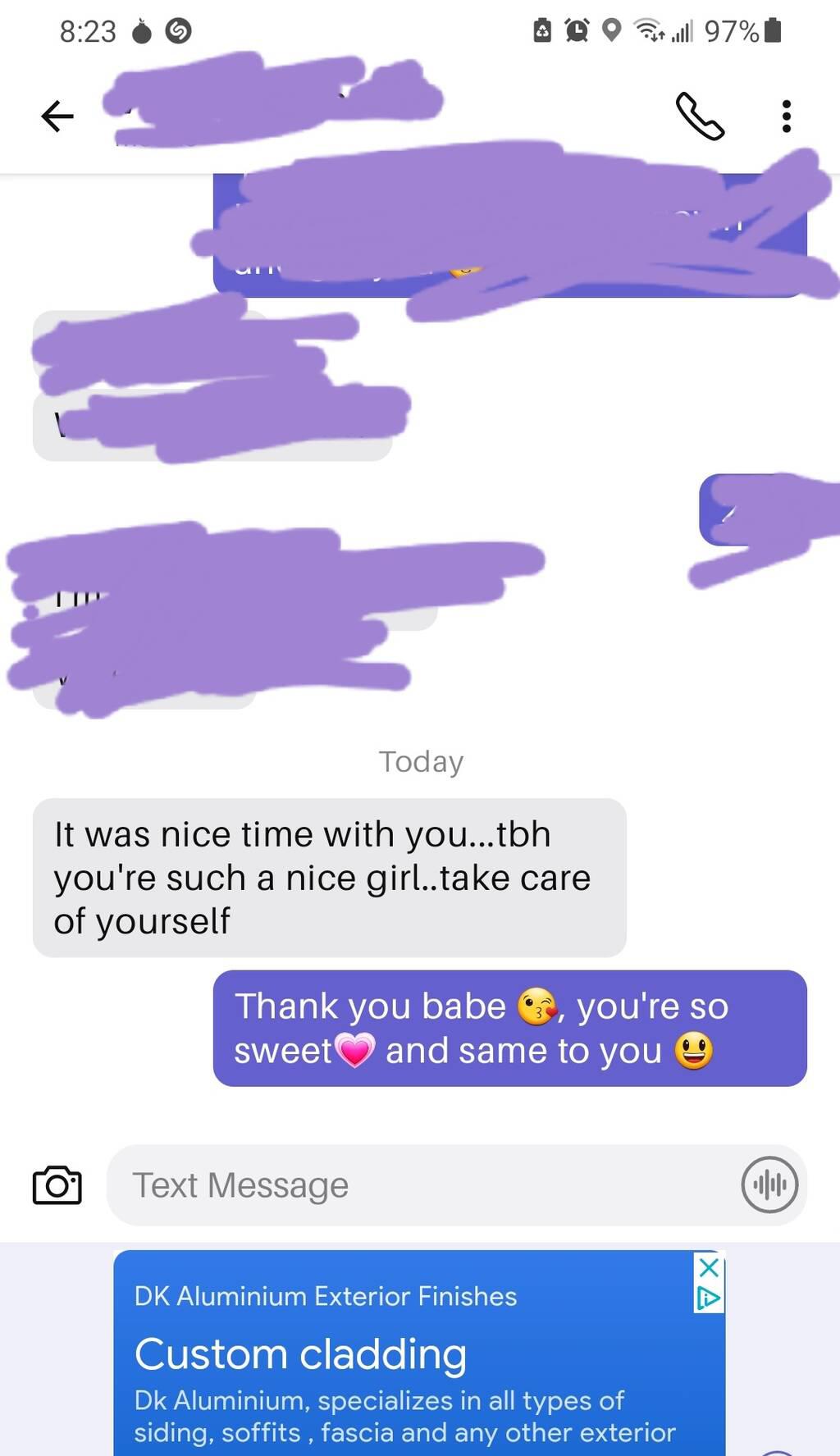Open the AdChoices info icon

(709, 1299)
